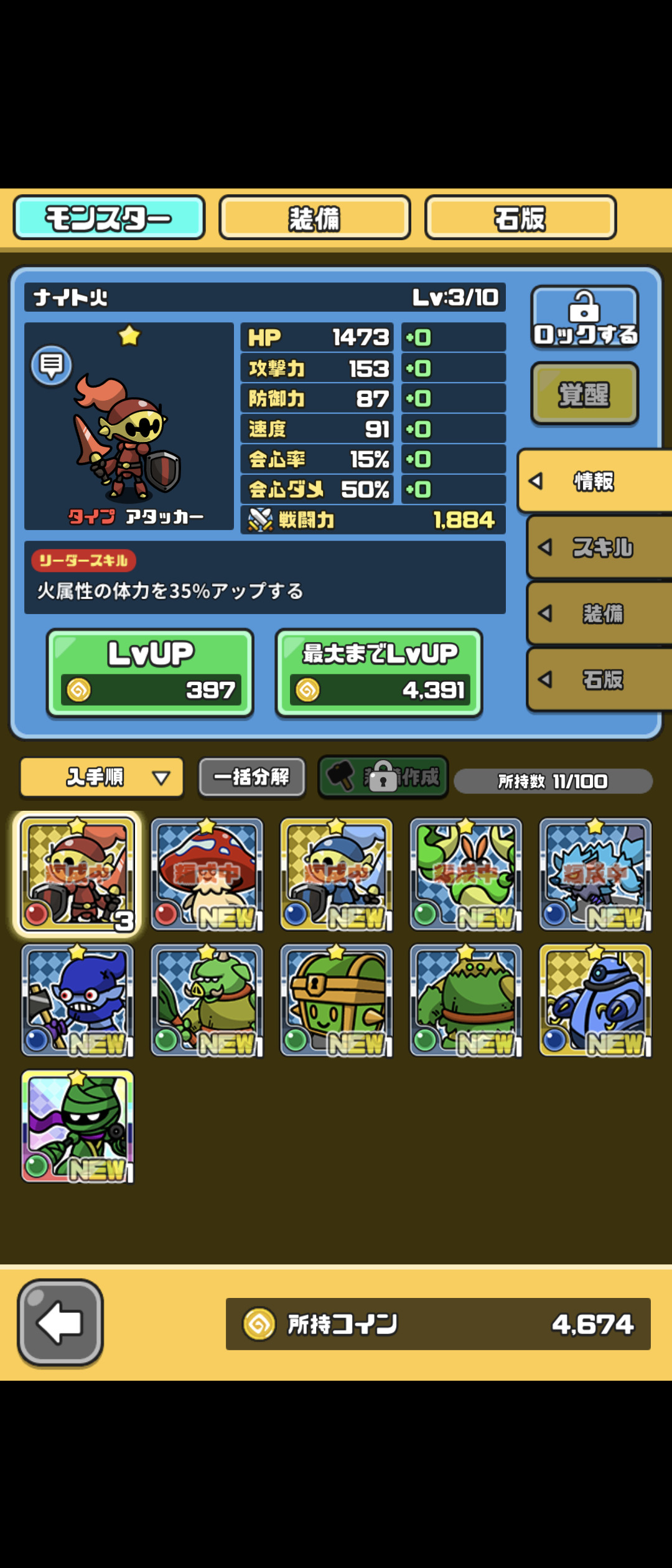This screenshot has width=672, height=1568.
Task: Choose the green ninja monster card
Action: click(78, 1126)
